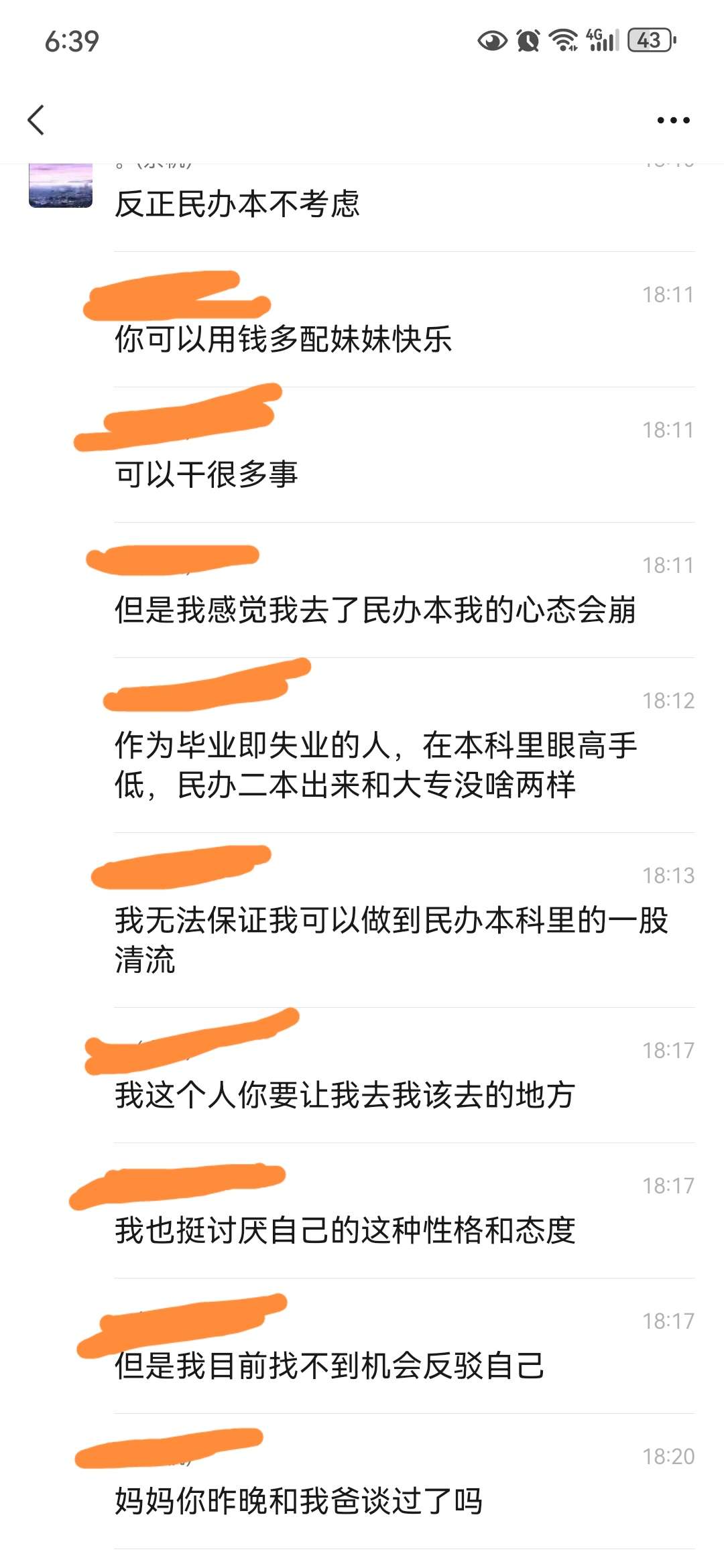
Task: Open the sender's avatar next to 反正民办本不考虑
Action: (x=60, y=186)
